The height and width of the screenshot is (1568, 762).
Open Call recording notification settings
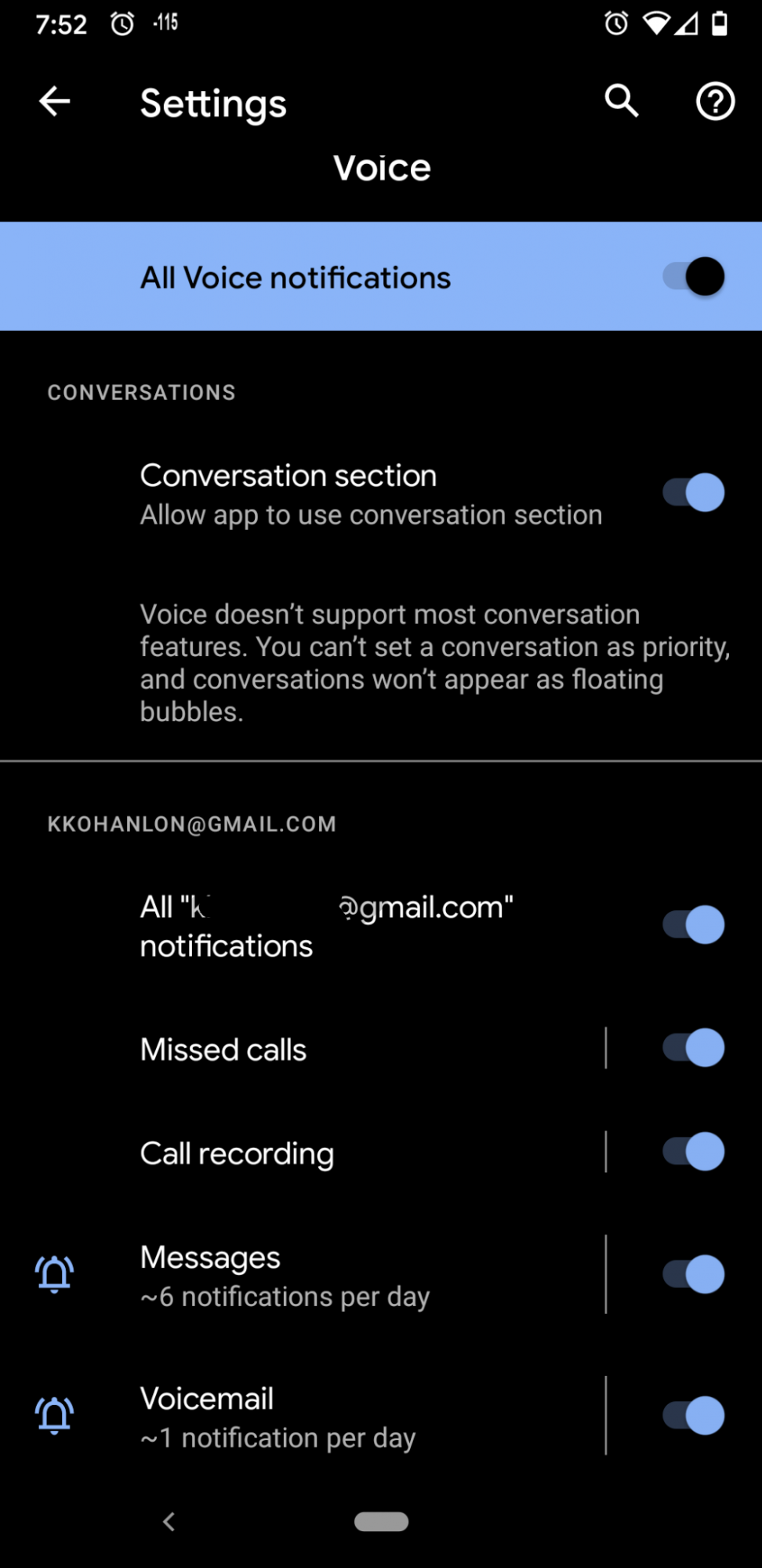[x=237, y=1153]
